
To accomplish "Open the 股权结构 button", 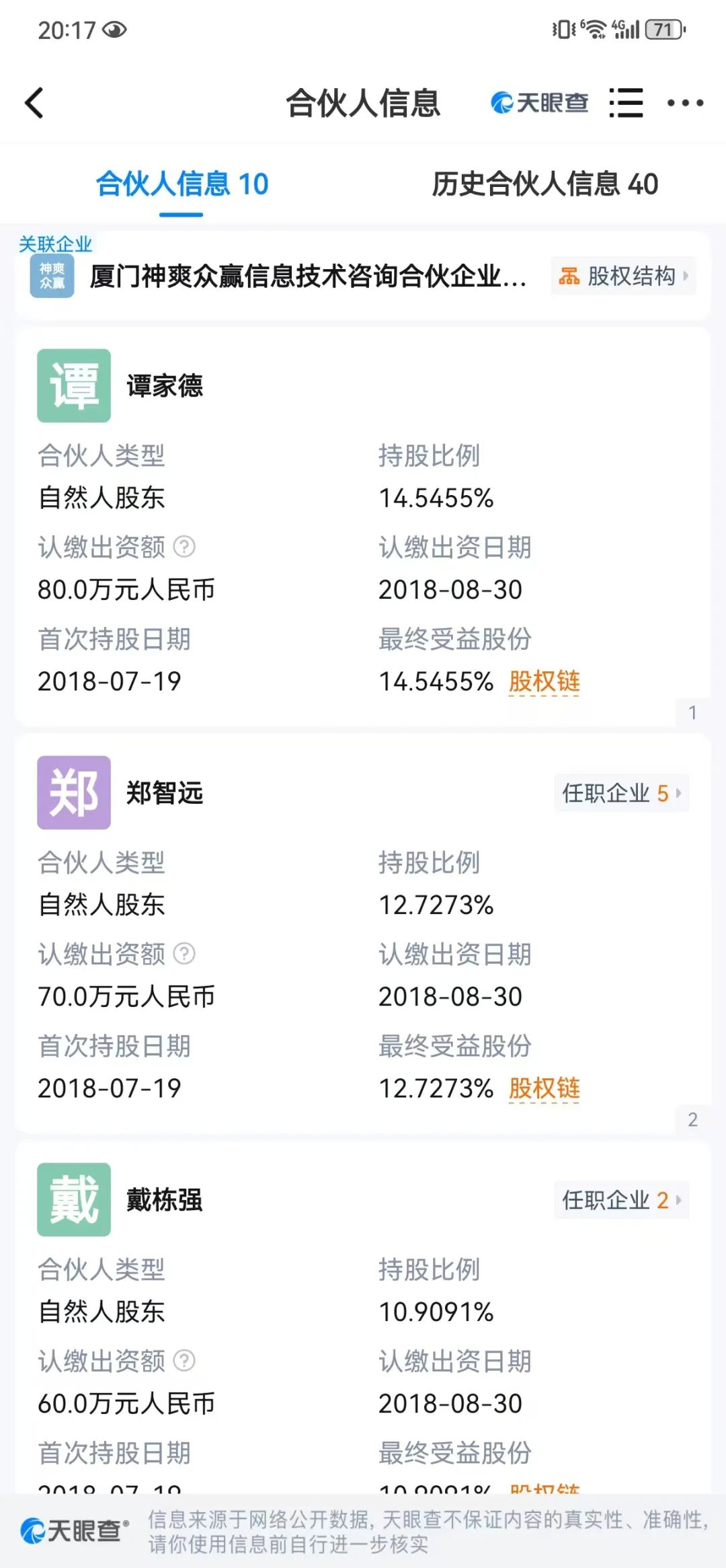I will tap(623, 276).
